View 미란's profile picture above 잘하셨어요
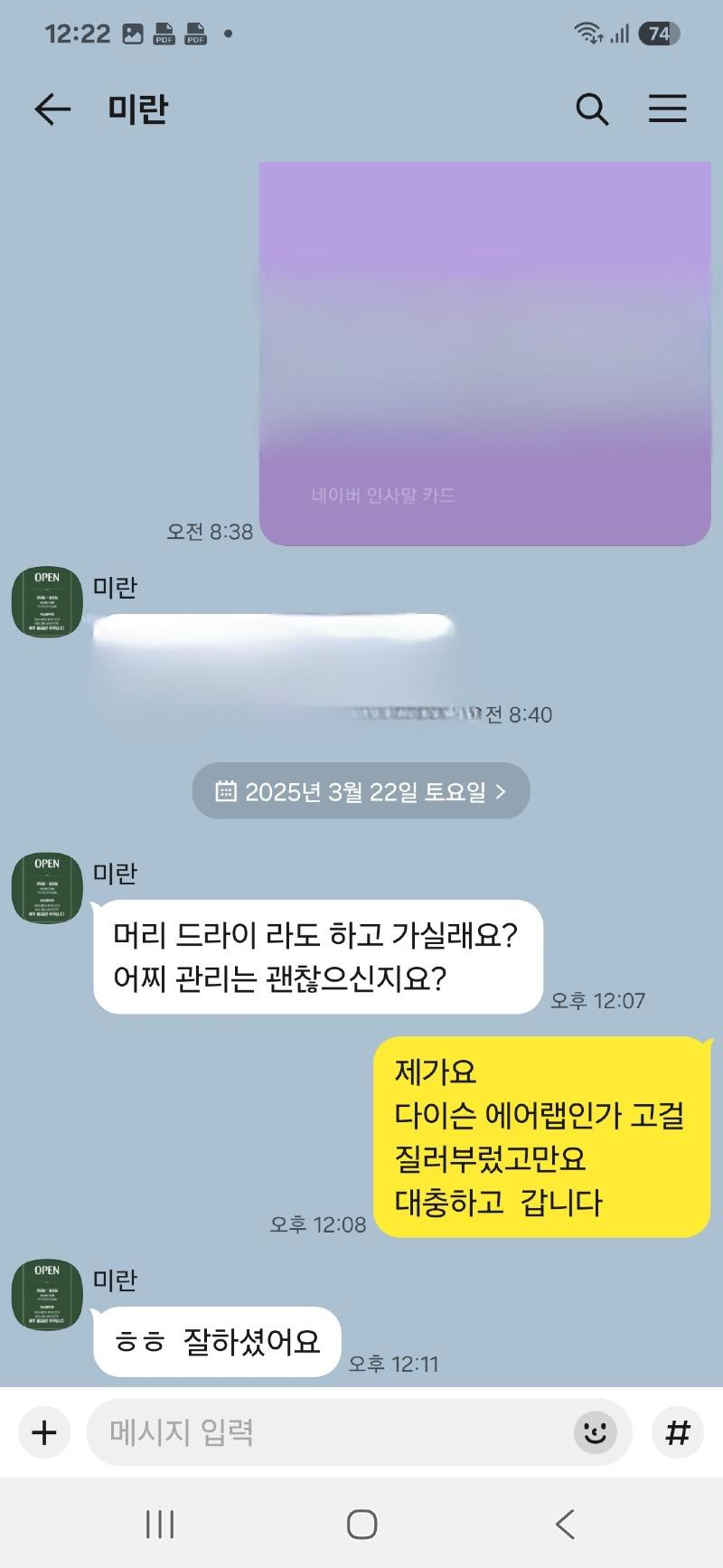This screenshot has width=723, height=1568. click(47, 1295)
